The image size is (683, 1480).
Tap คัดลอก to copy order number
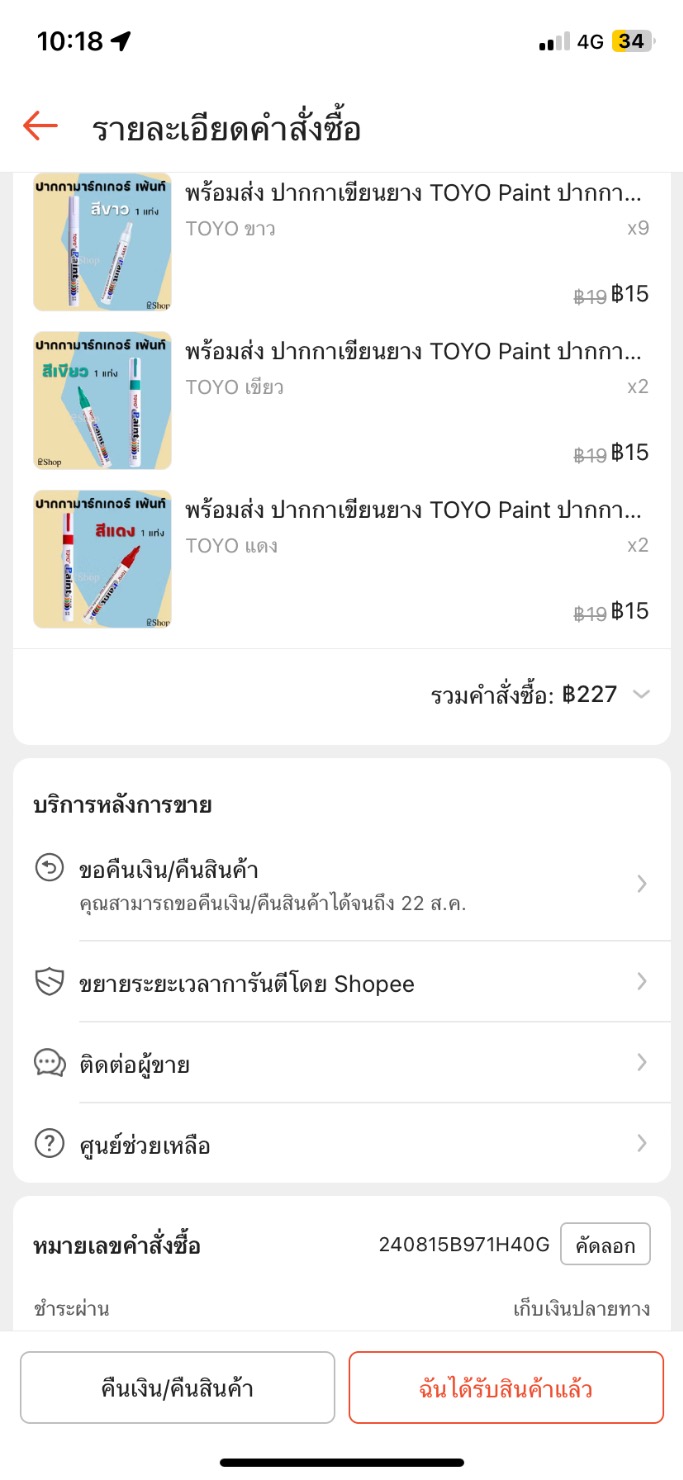605,1245
